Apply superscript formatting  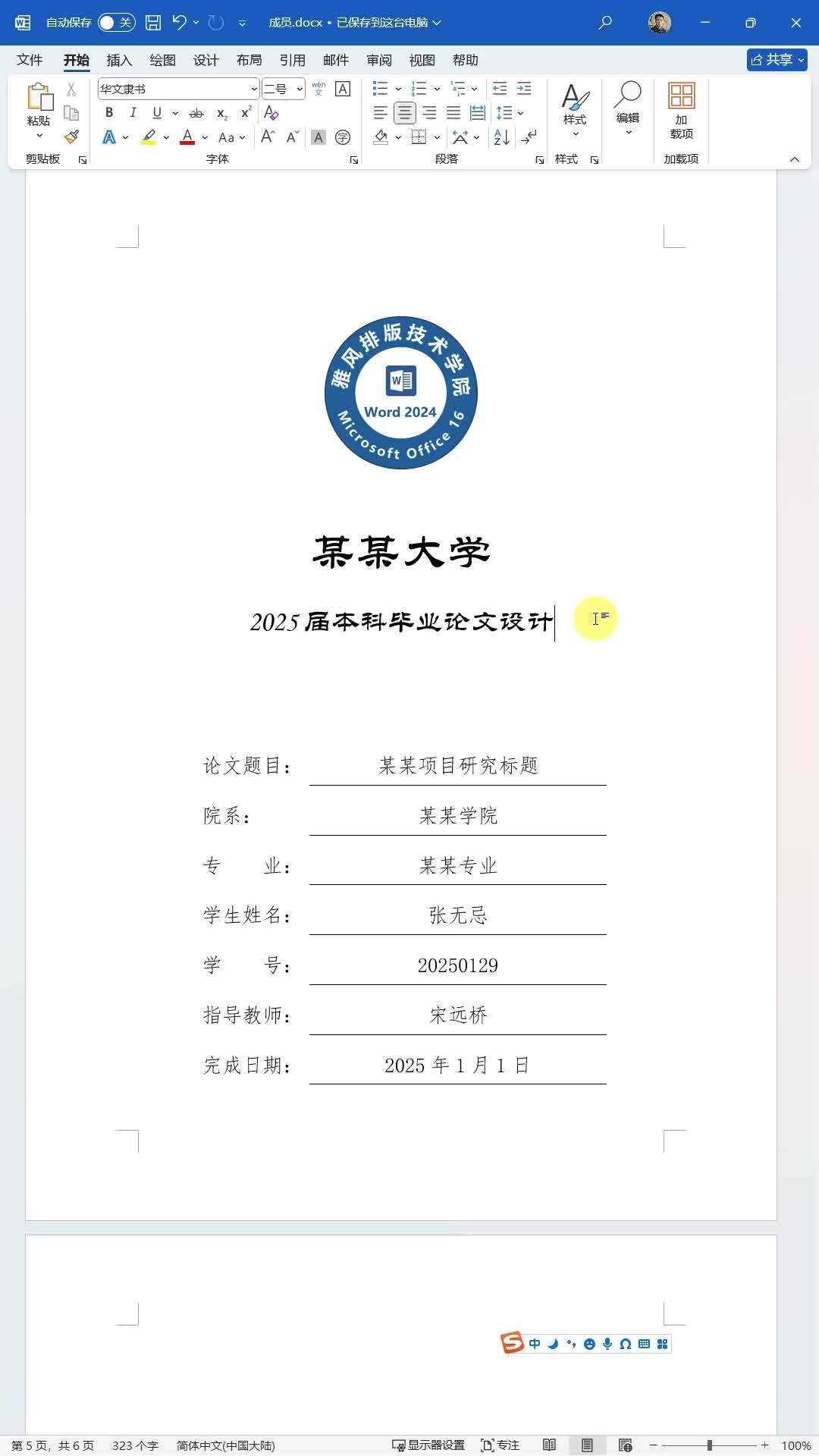[x=244, y=113]
